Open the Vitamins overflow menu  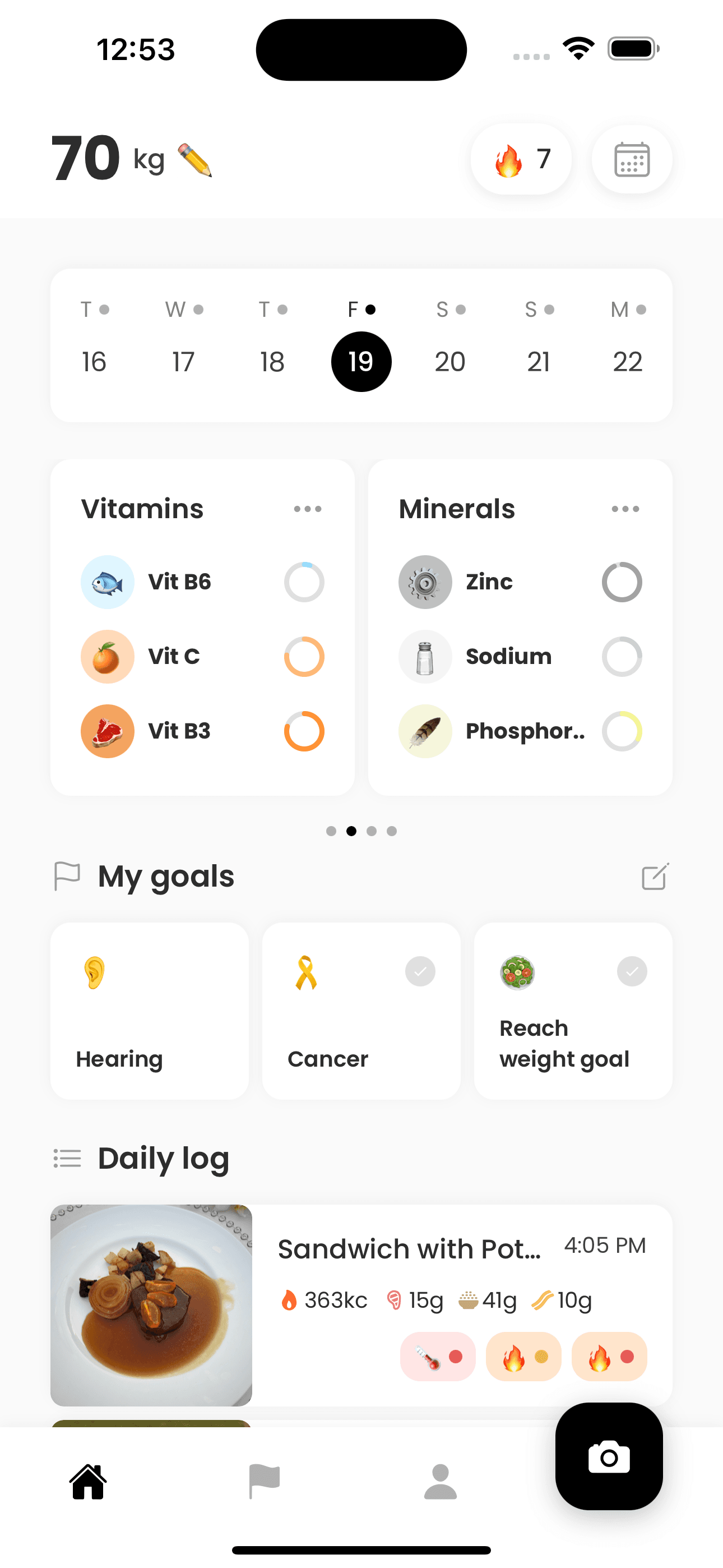pos(307,509)
